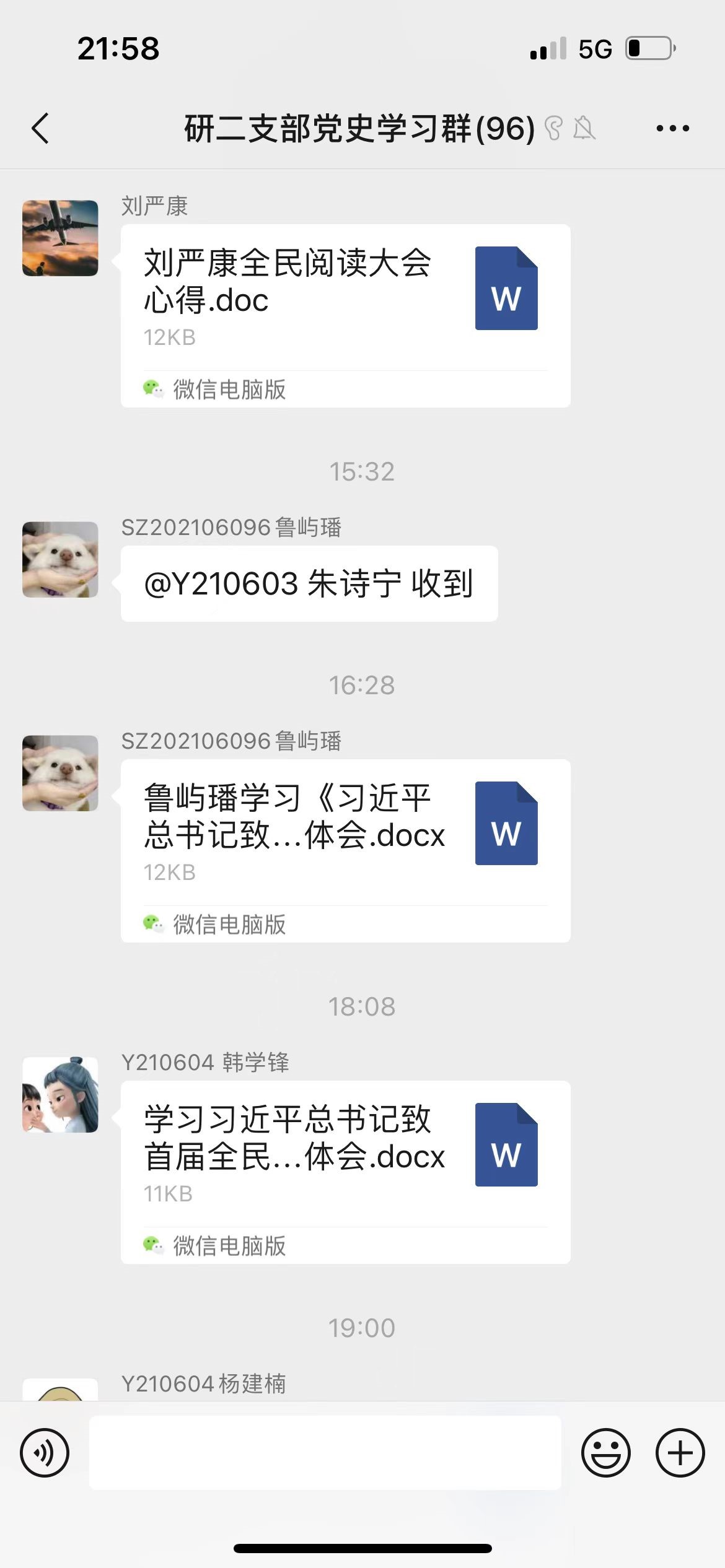Tap avatar beside the 收到 message
This screenshot has width=725, height=1568.
coord(60,559)
